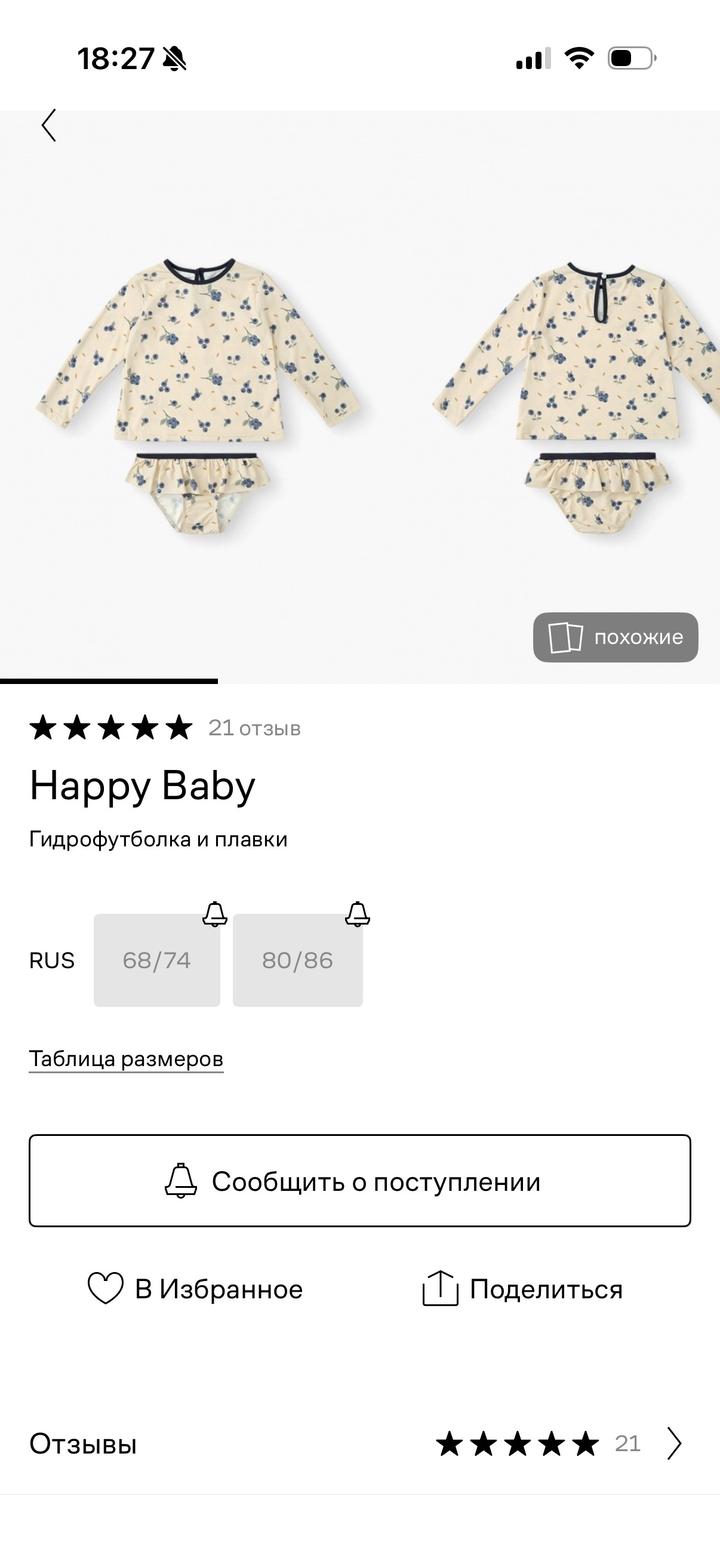Open the 21 отзыв rating link

tap(254, 728)
